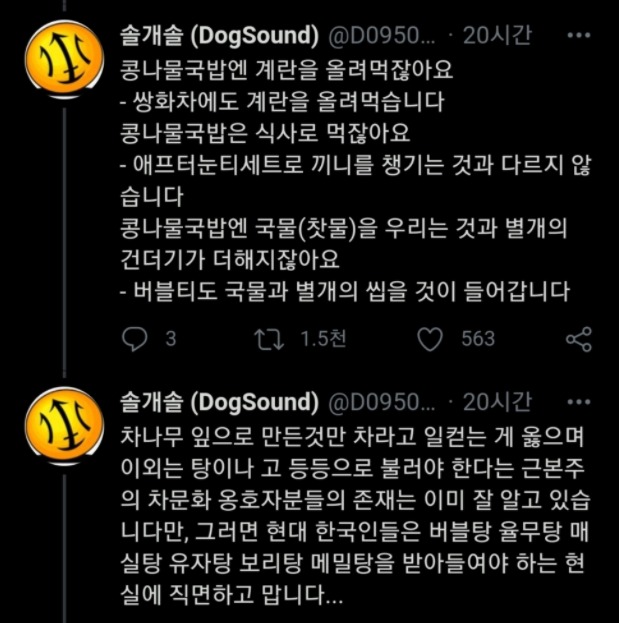This screenshot has width=621, height=623.
Task: Open 솔개솔 (DogSound) name on the first tweet
Action: click(218, 37)
